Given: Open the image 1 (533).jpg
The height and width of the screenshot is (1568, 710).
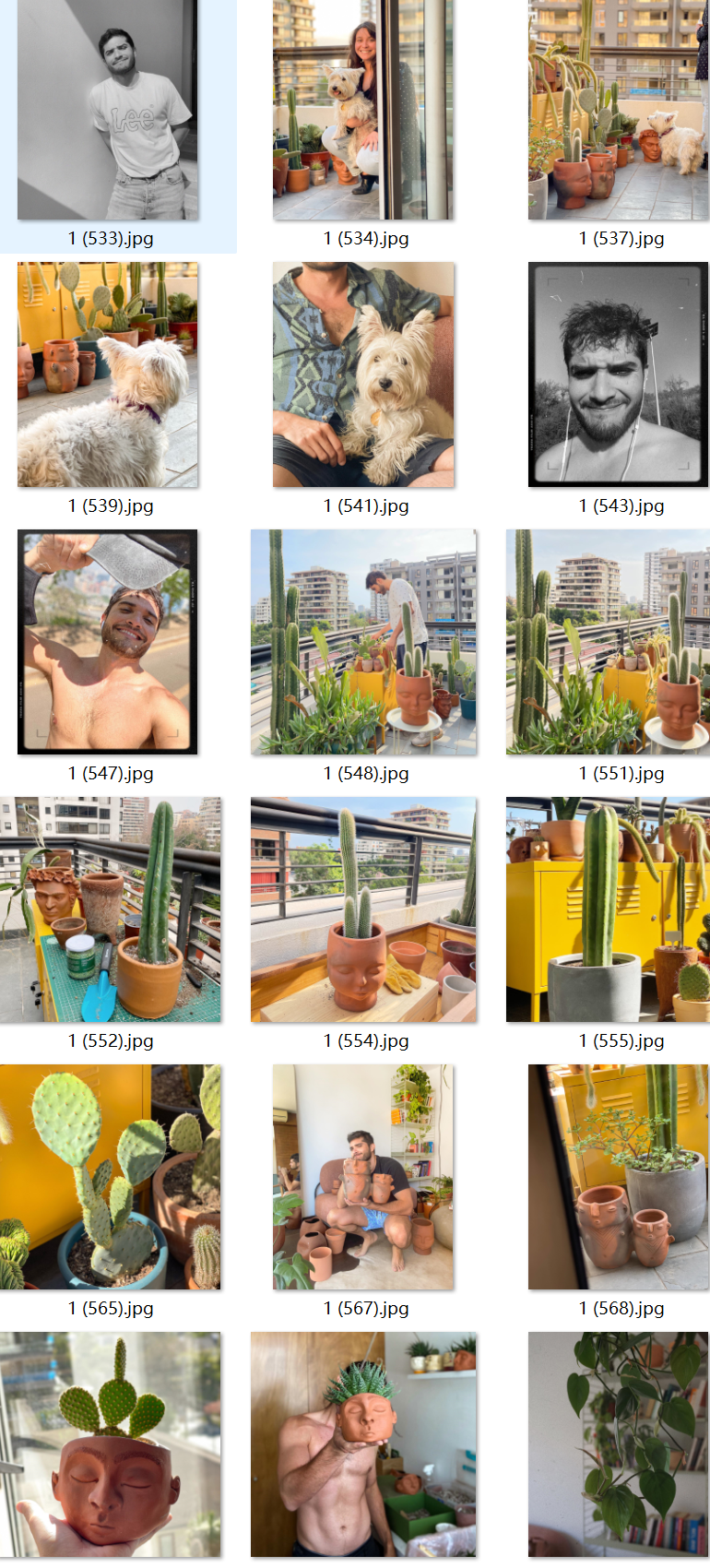Looking at the screenshot, I should click(x=108, y=111).
